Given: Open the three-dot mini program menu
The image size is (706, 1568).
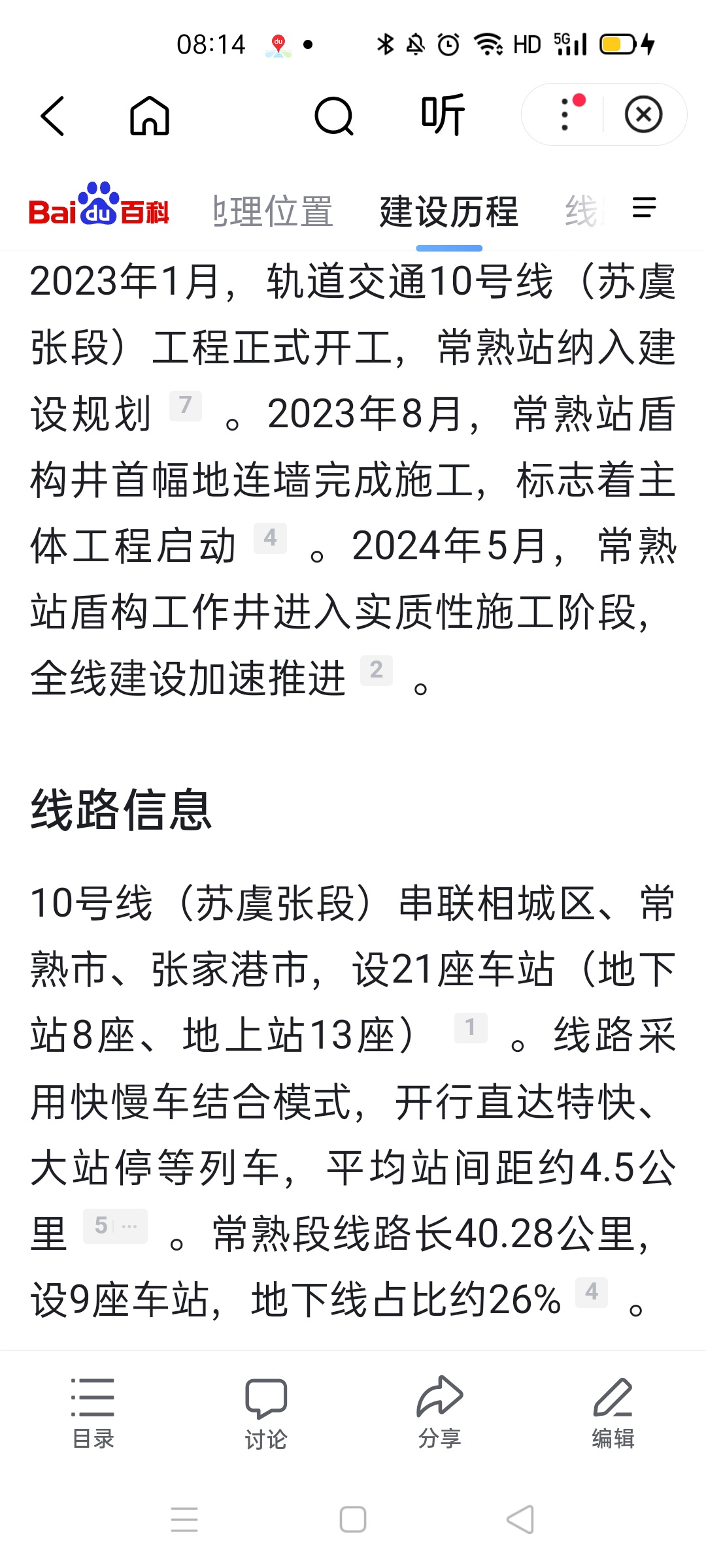Looking at the screenshot, I should tap(566, 114).
